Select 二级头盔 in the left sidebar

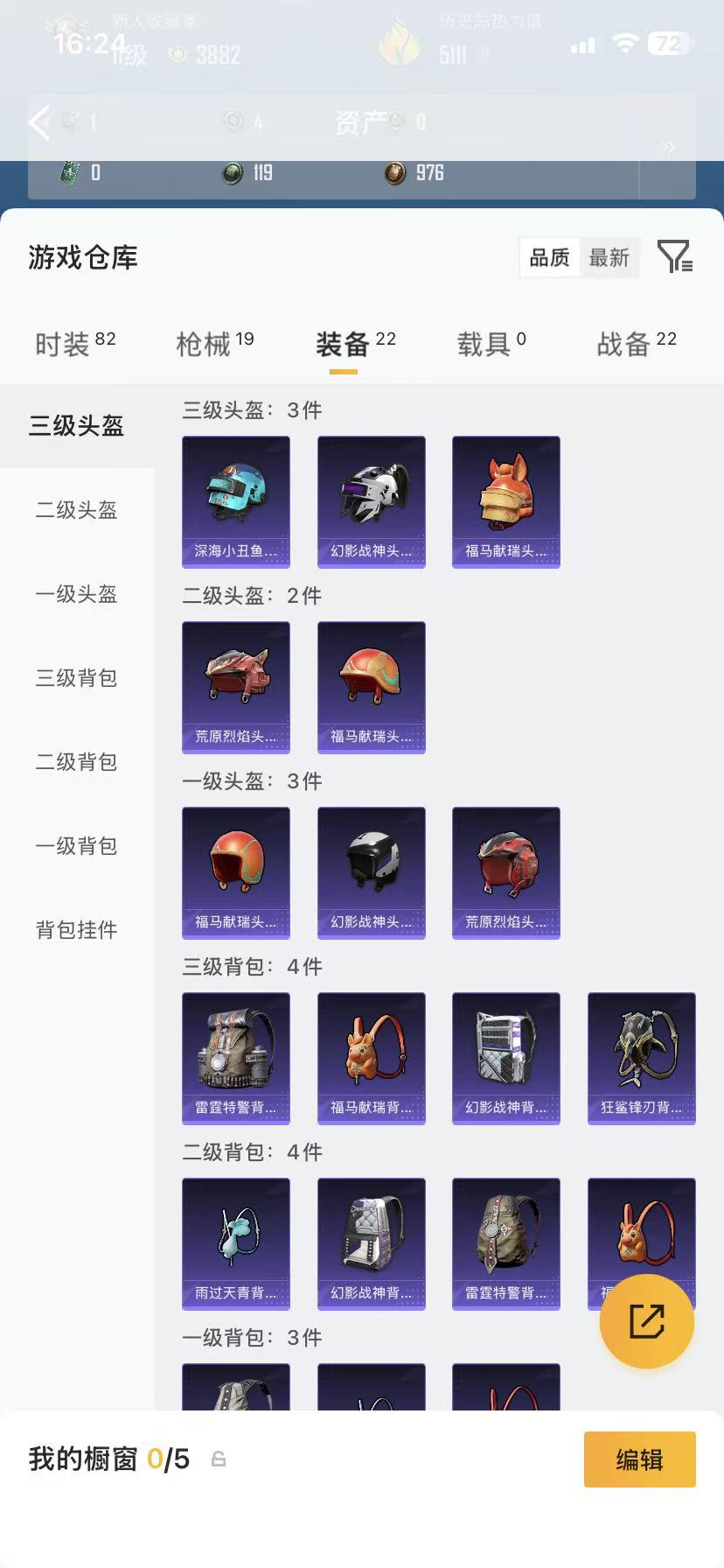pyautogui.click(x=75, y=511)
